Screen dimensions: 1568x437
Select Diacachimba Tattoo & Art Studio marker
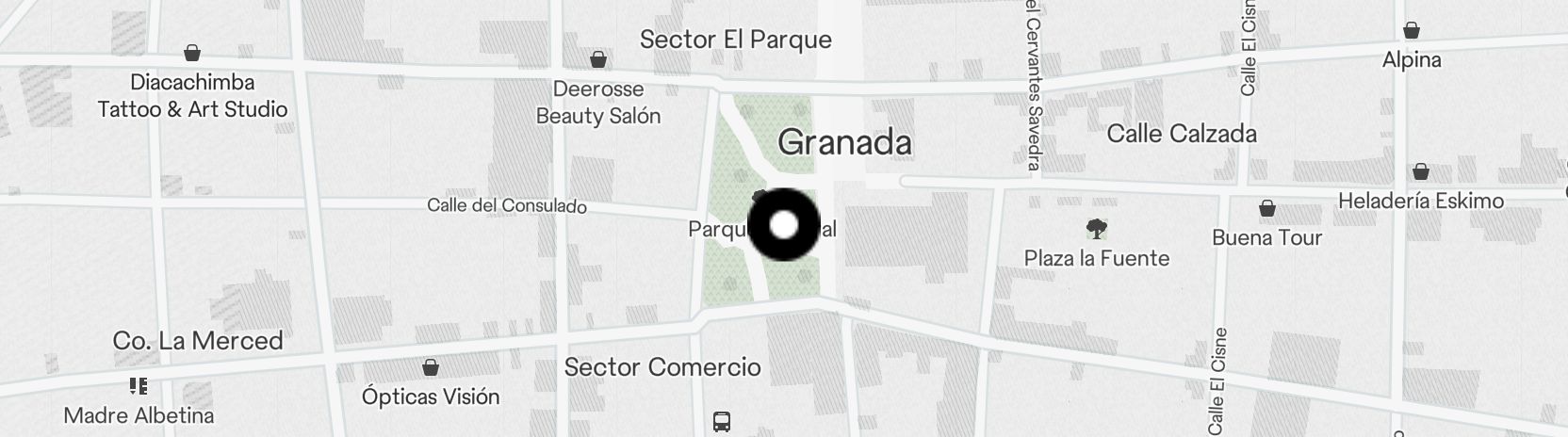[x=192, y=52]
